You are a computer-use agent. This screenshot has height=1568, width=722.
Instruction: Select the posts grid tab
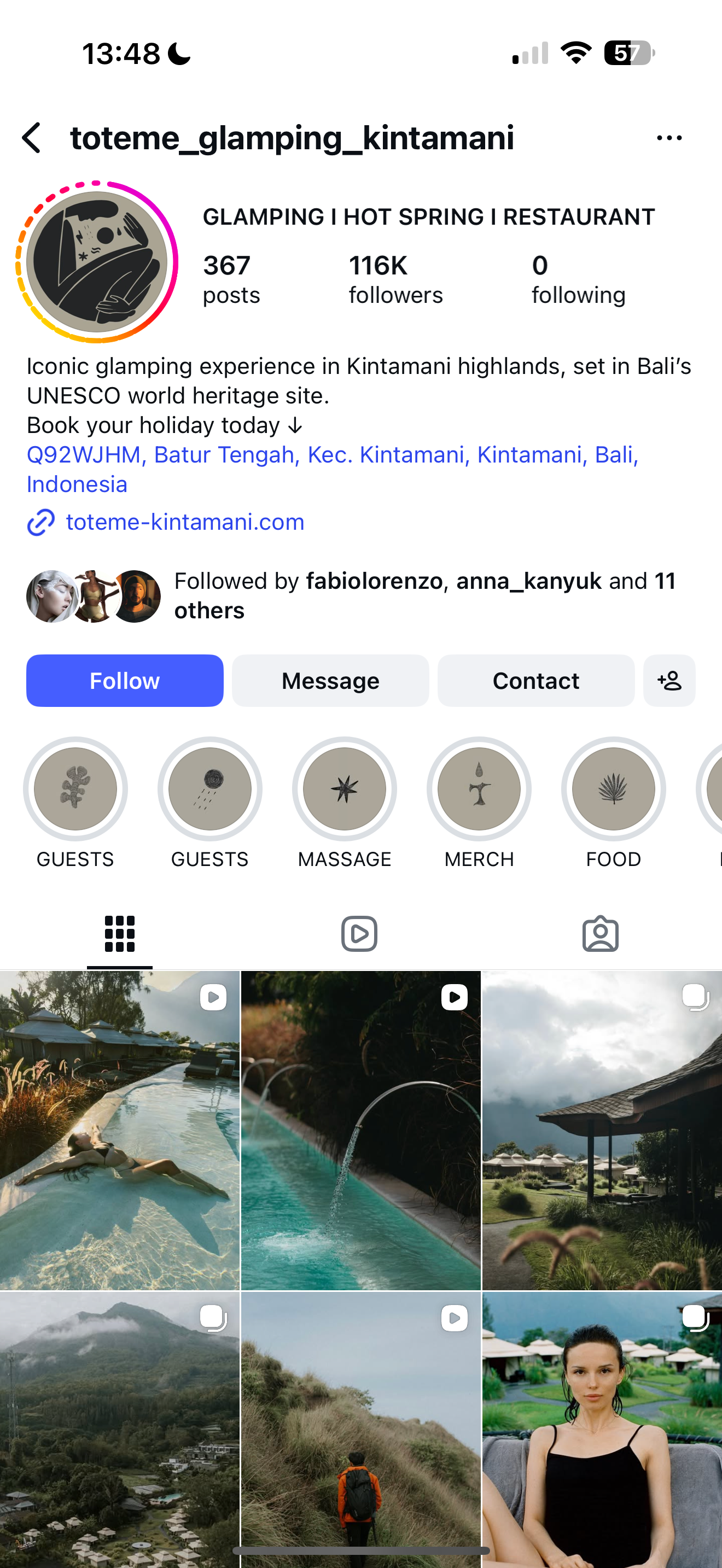coord(120,933)
